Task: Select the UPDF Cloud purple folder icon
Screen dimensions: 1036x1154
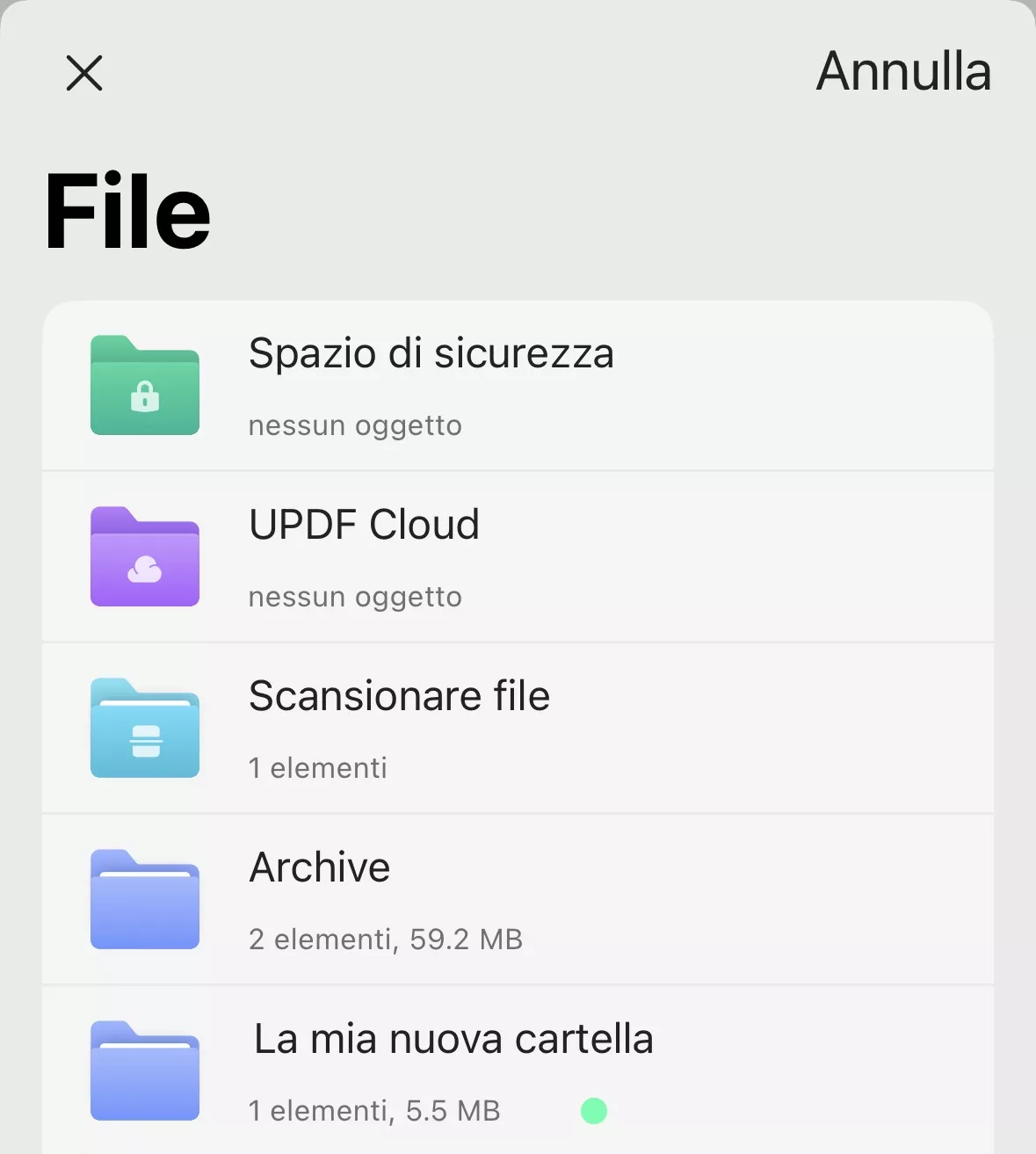Action: 144,556
